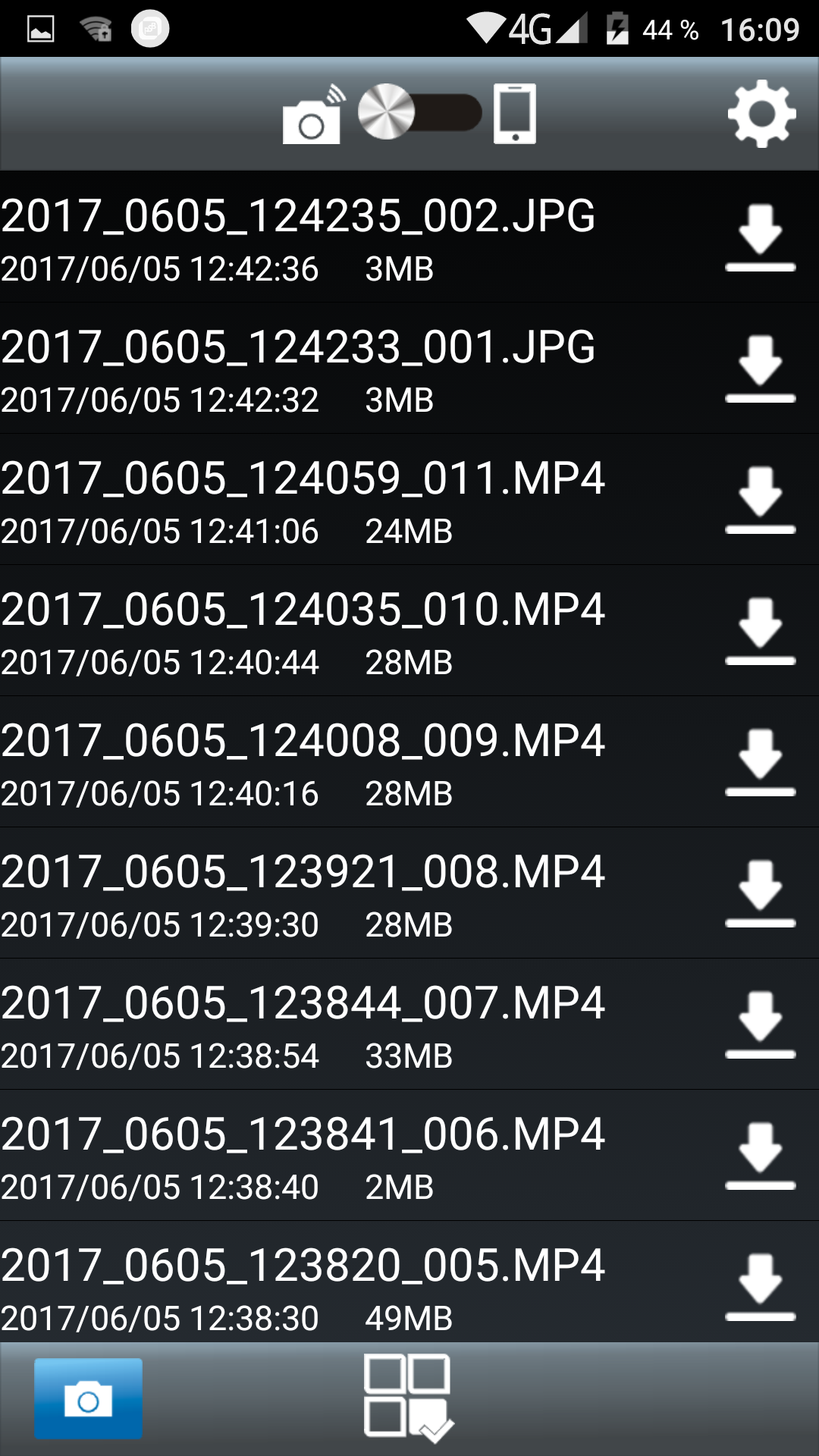Screen dimensions: 819x1456
Task: Toggle the camera/phone storage switch
Action: pyautogui.click(x=419, y=113)
